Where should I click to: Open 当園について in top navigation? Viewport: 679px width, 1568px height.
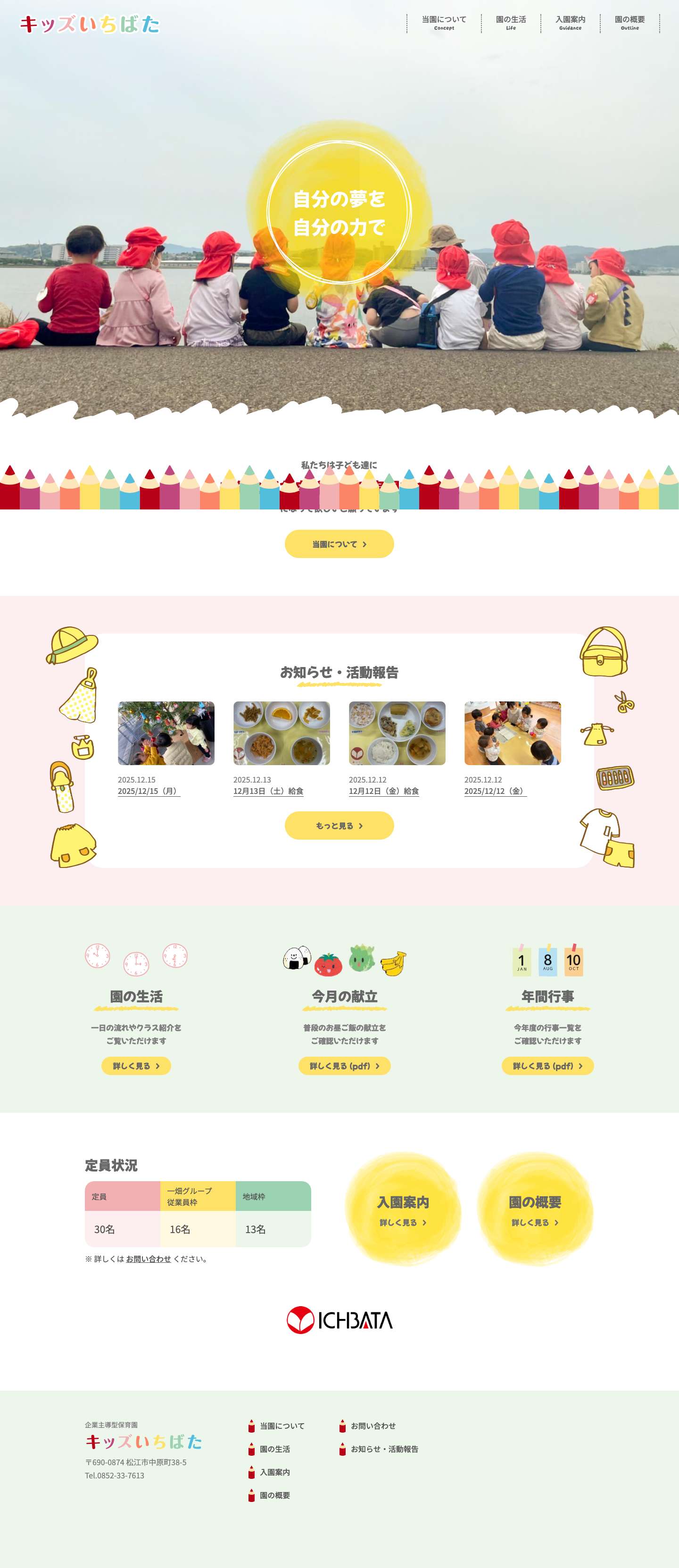444,23
